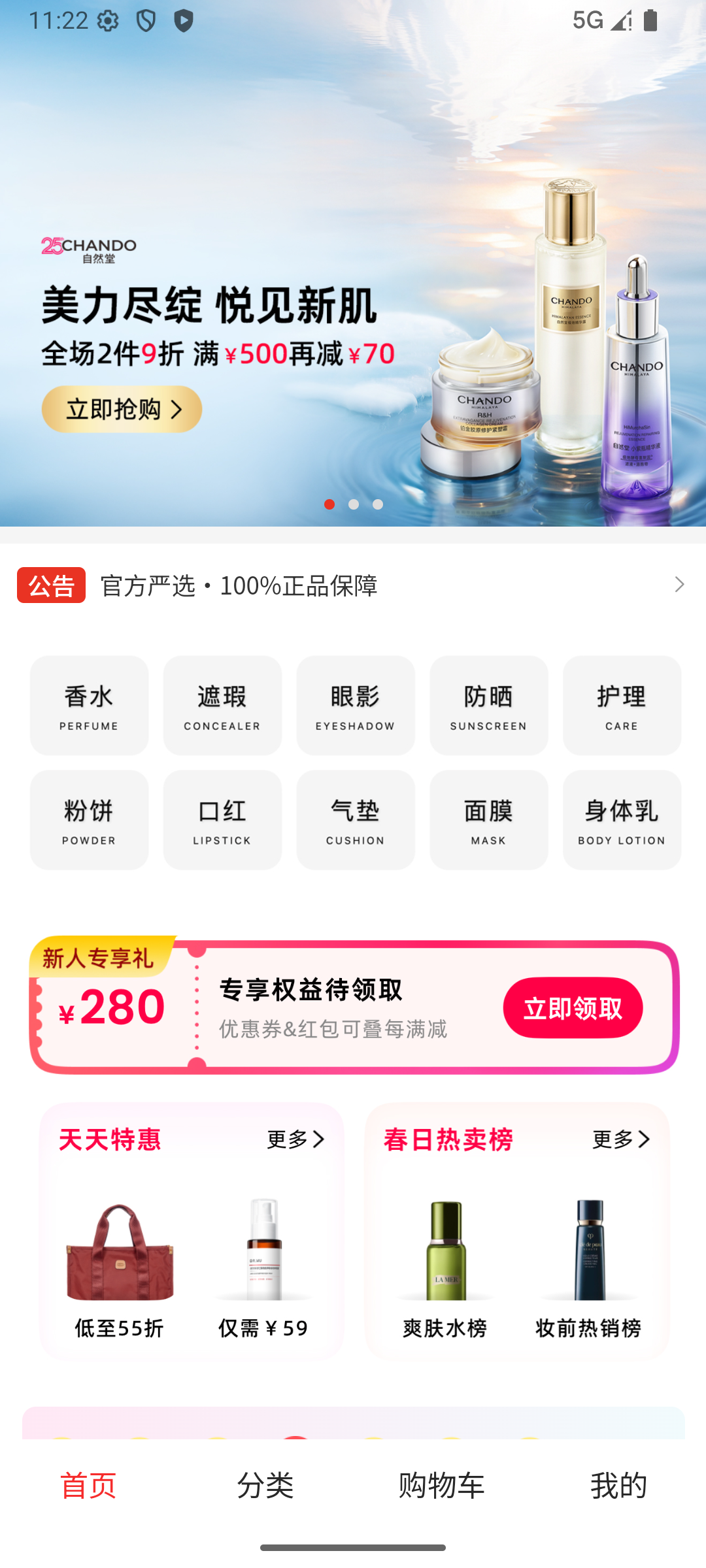Open the 遮瑕 concealer category
This screenshot has width=706, height=1568.
(x=222, y=706)
